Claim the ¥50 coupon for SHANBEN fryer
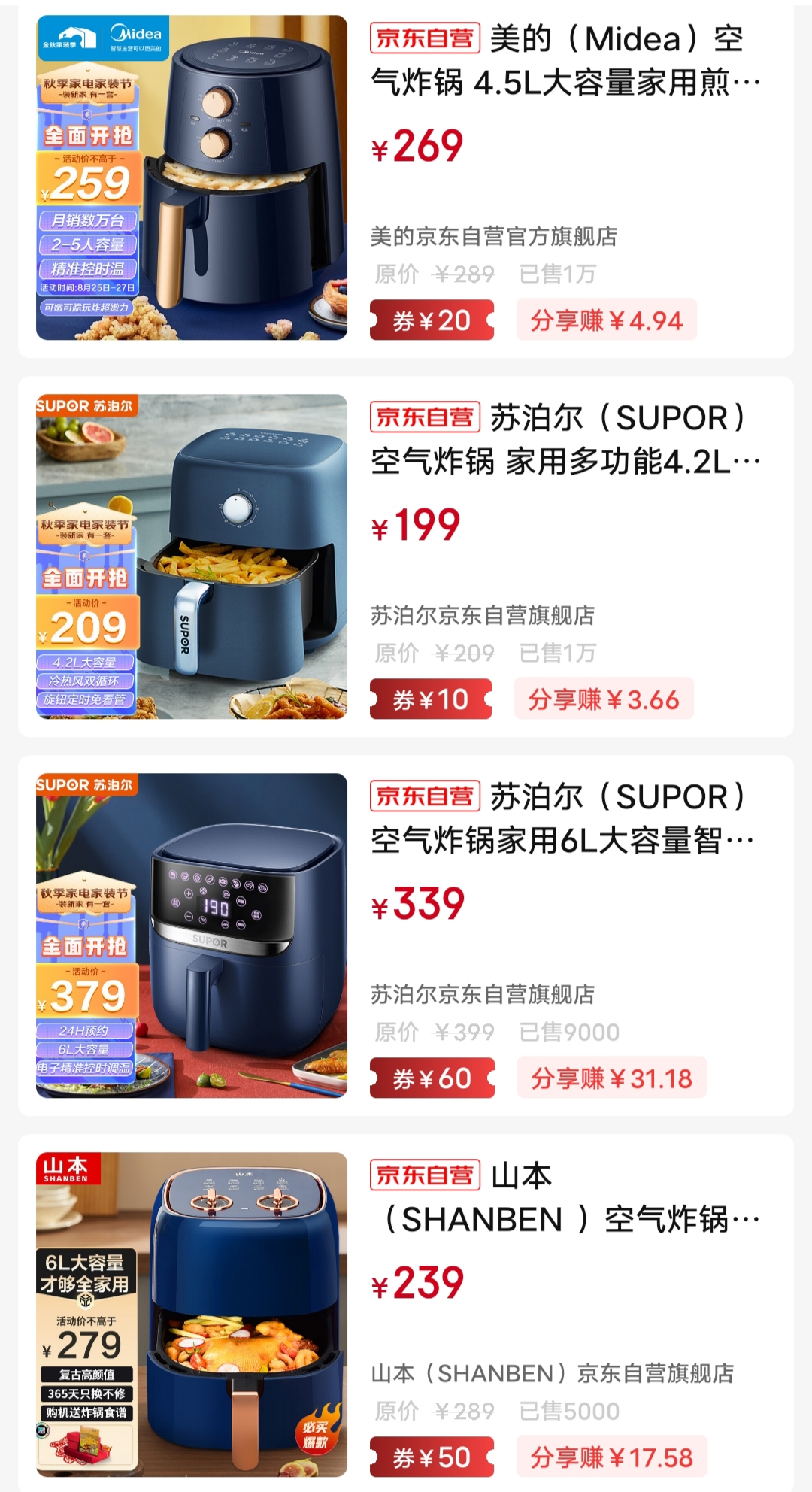Viewport: 812px width, 1492px height. 432,1457
